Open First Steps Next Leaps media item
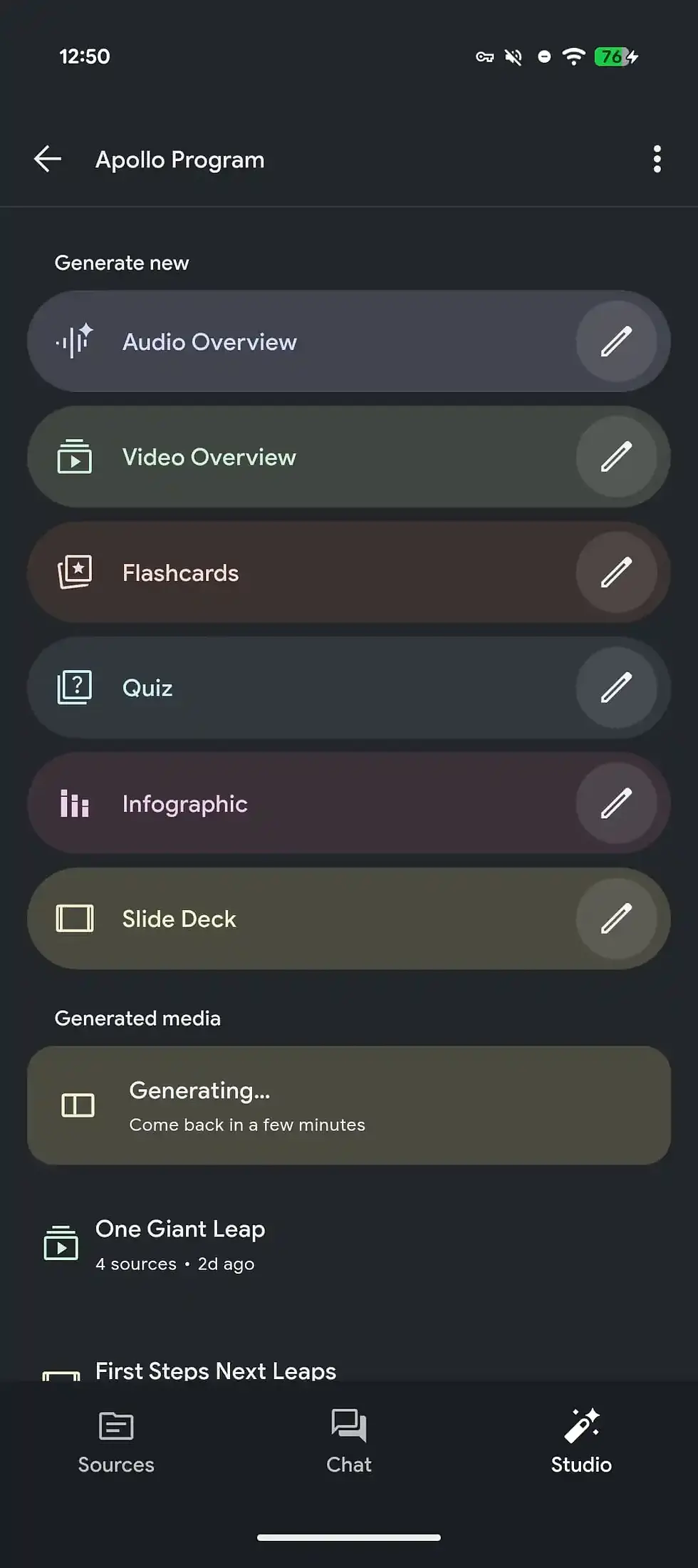This screenshot has height=1568, width=698. [x=215, y=1368]
